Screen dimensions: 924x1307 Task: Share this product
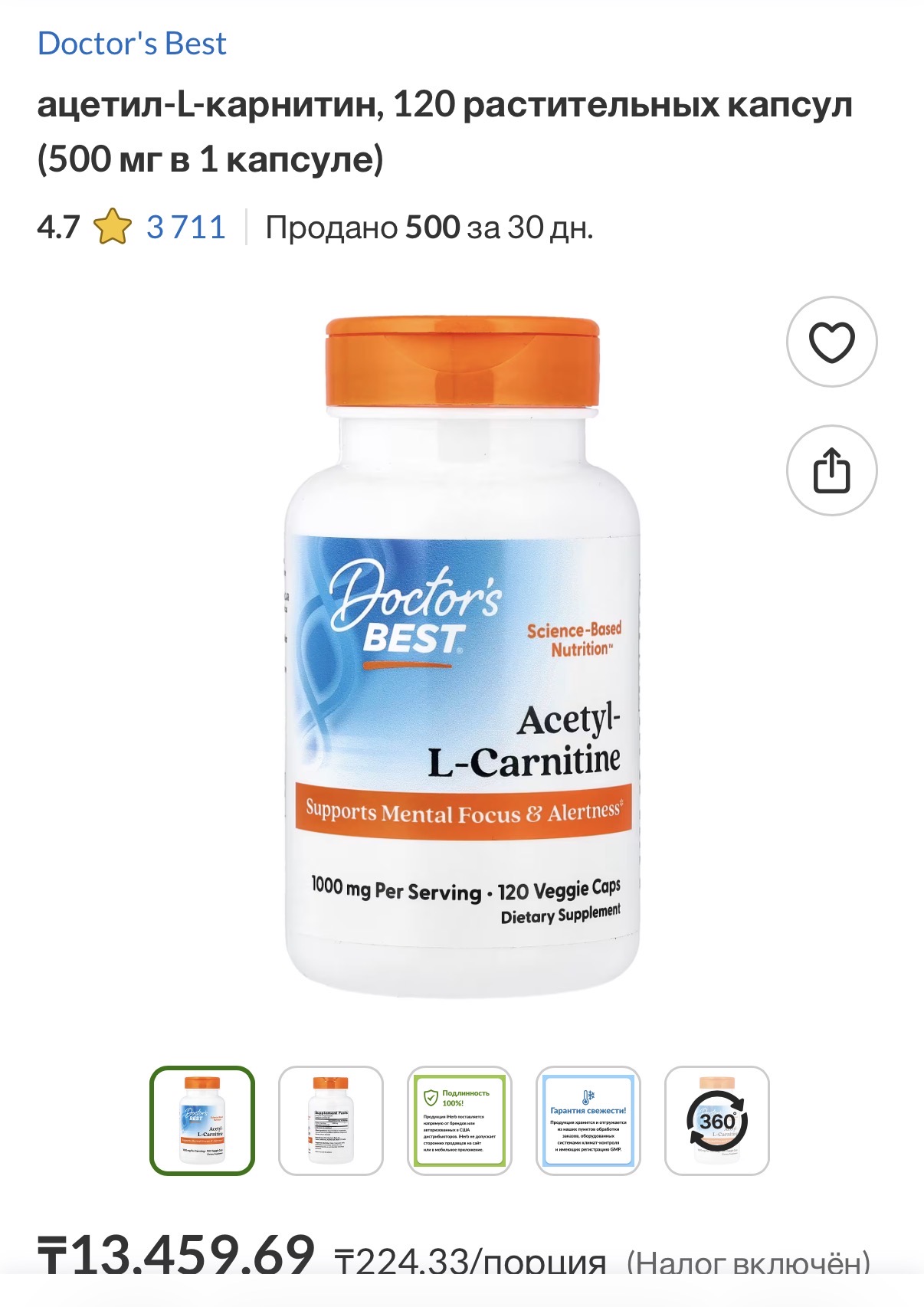pyautogui.click(x=831, y=470)
